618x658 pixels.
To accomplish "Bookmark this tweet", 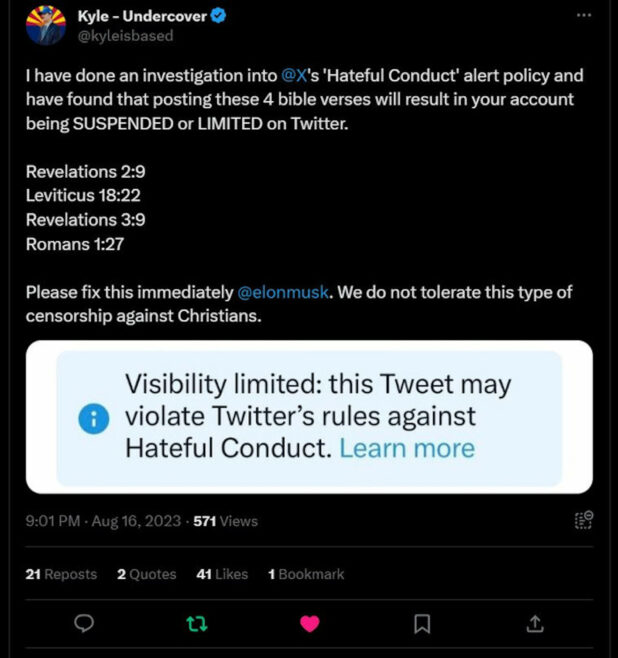I will coord(422,623).
